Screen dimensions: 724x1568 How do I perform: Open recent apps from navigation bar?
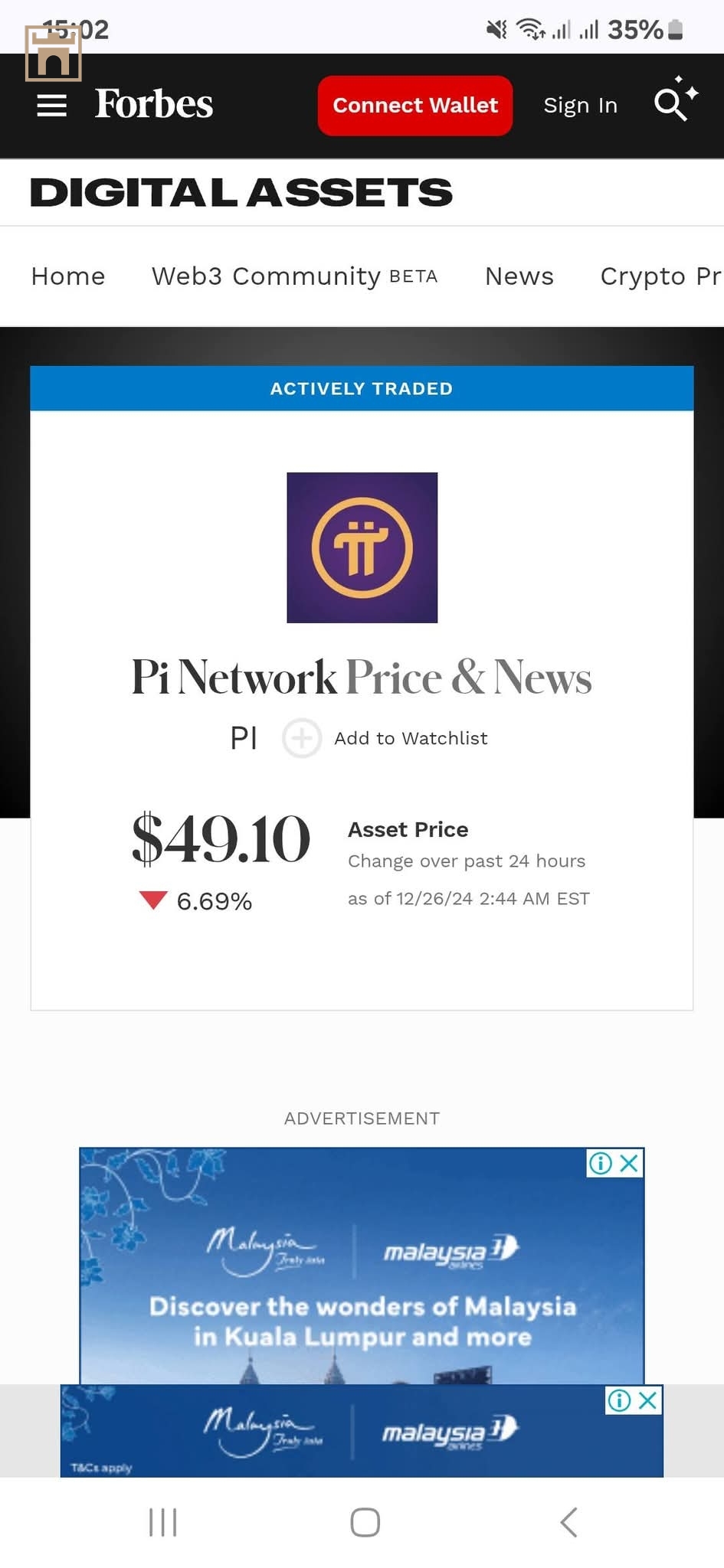(x=162, y=1522)
